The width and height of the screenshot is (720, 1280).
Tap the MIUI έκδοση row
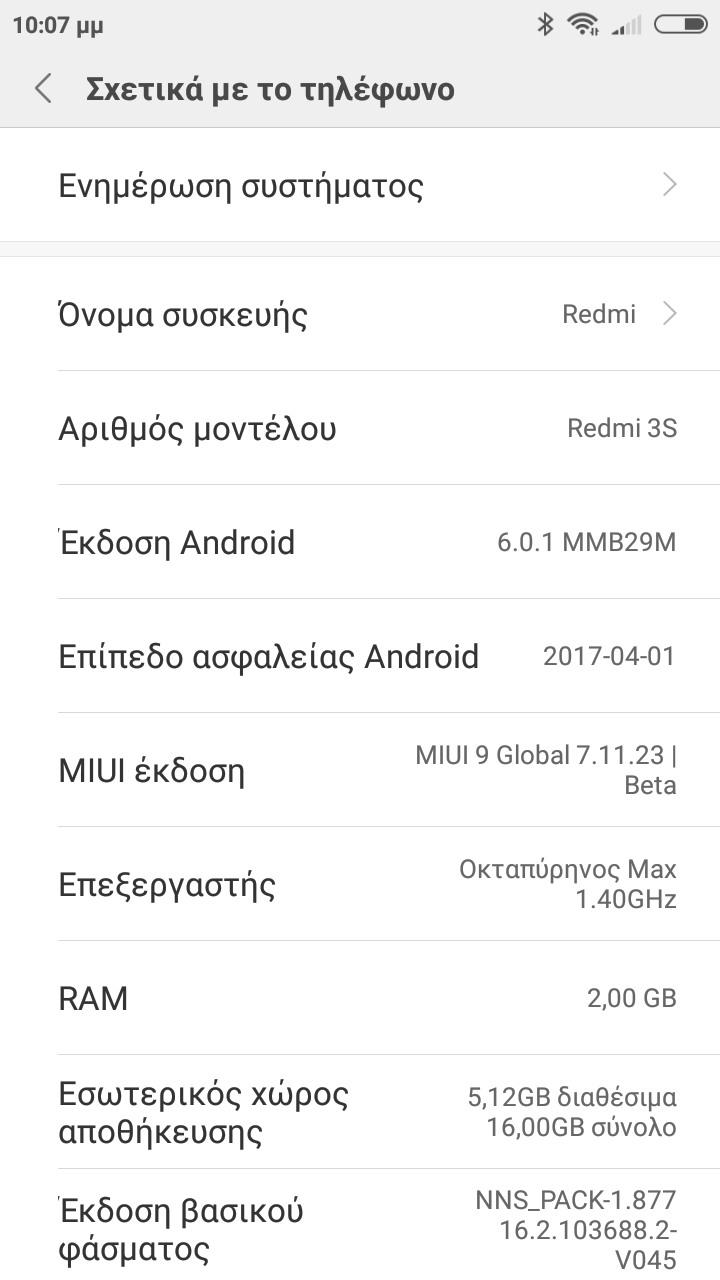(x=360, y=771)
